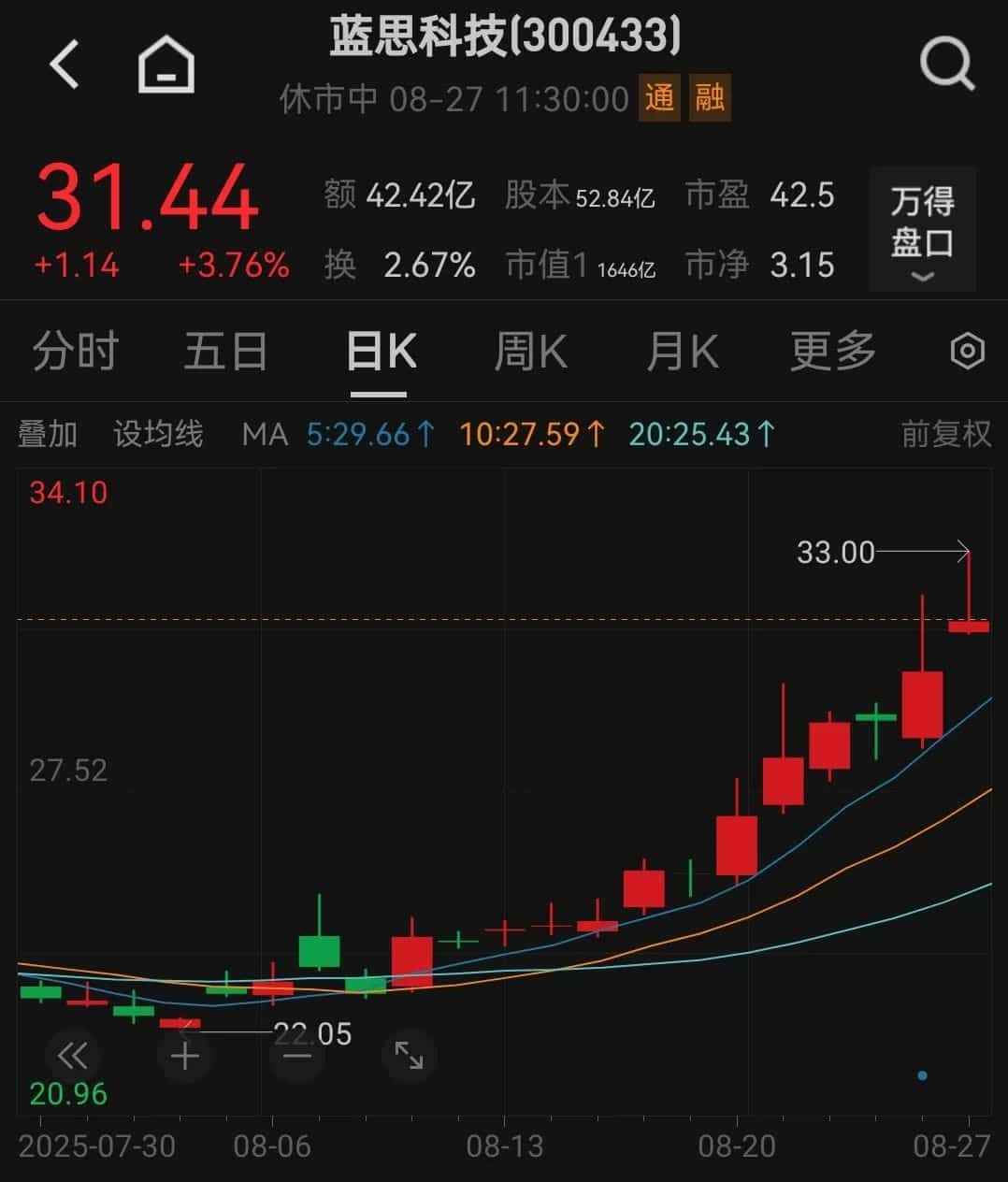Image resolution: width=1008 pixels, height=1182 pixels.
Task: Tap the stock title 蓝思科技(300433)
Action: (x=504, y=35)
